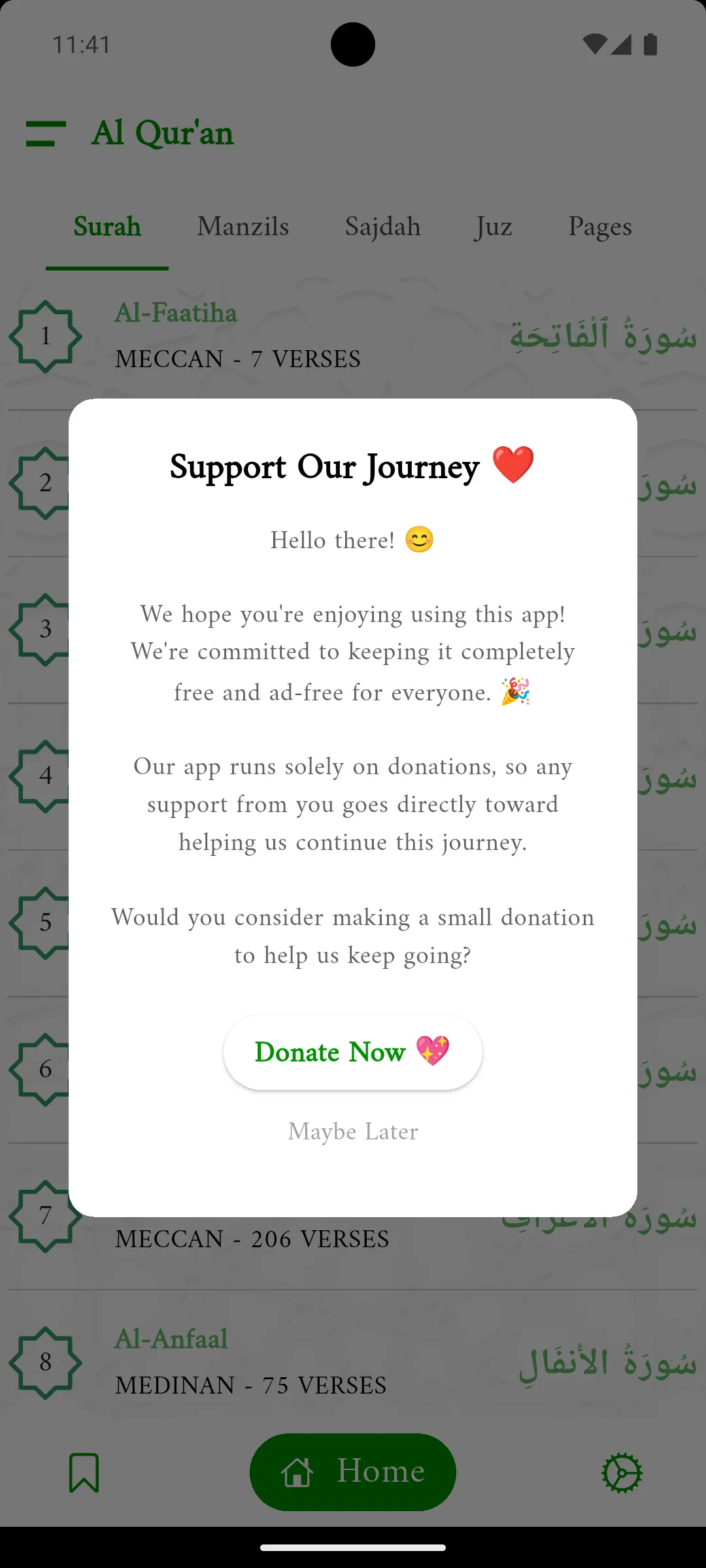Select the surah 8 star badge
The width and height of the screenshot is (706, 1568).
click(x=46, y=1363)
